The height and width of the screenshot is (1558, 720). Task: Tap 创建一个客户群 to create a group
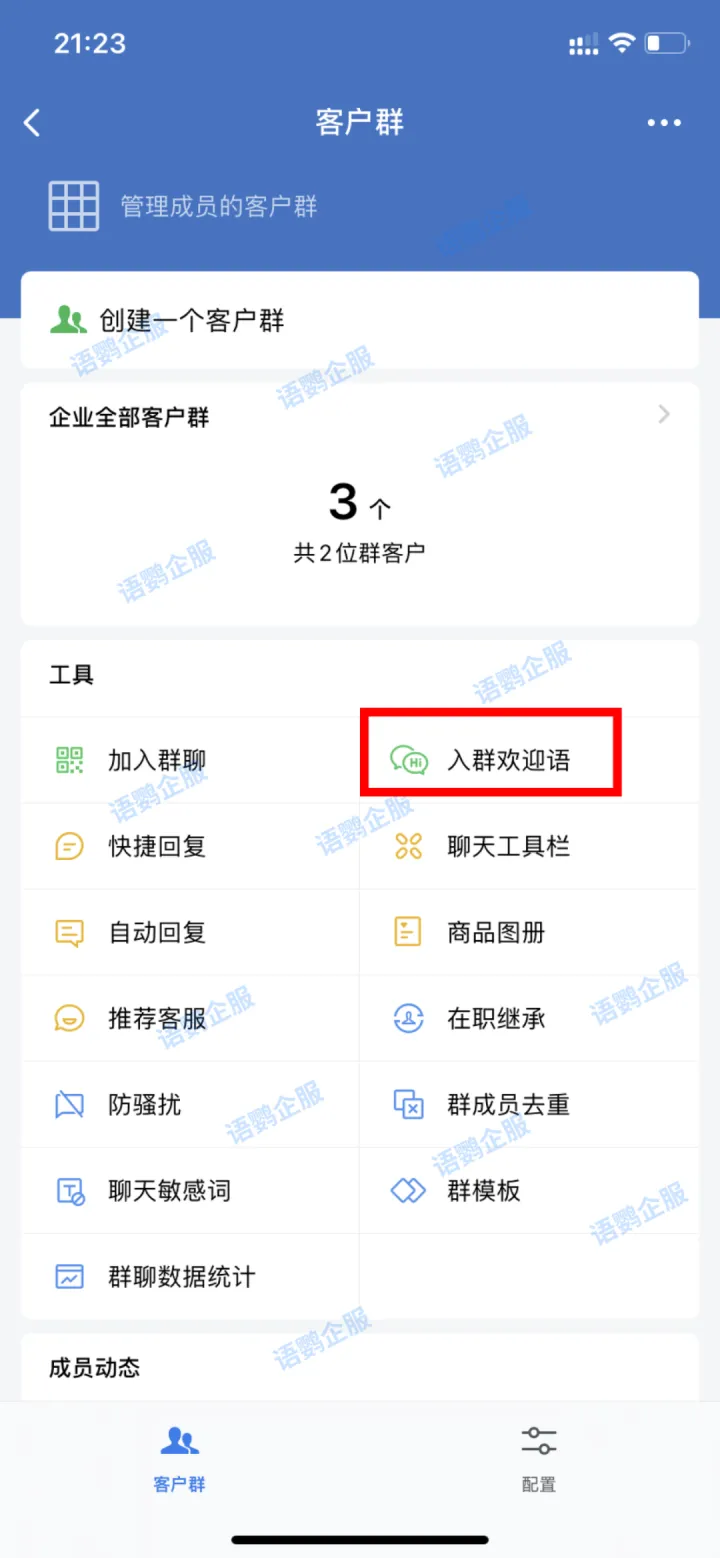190,320
